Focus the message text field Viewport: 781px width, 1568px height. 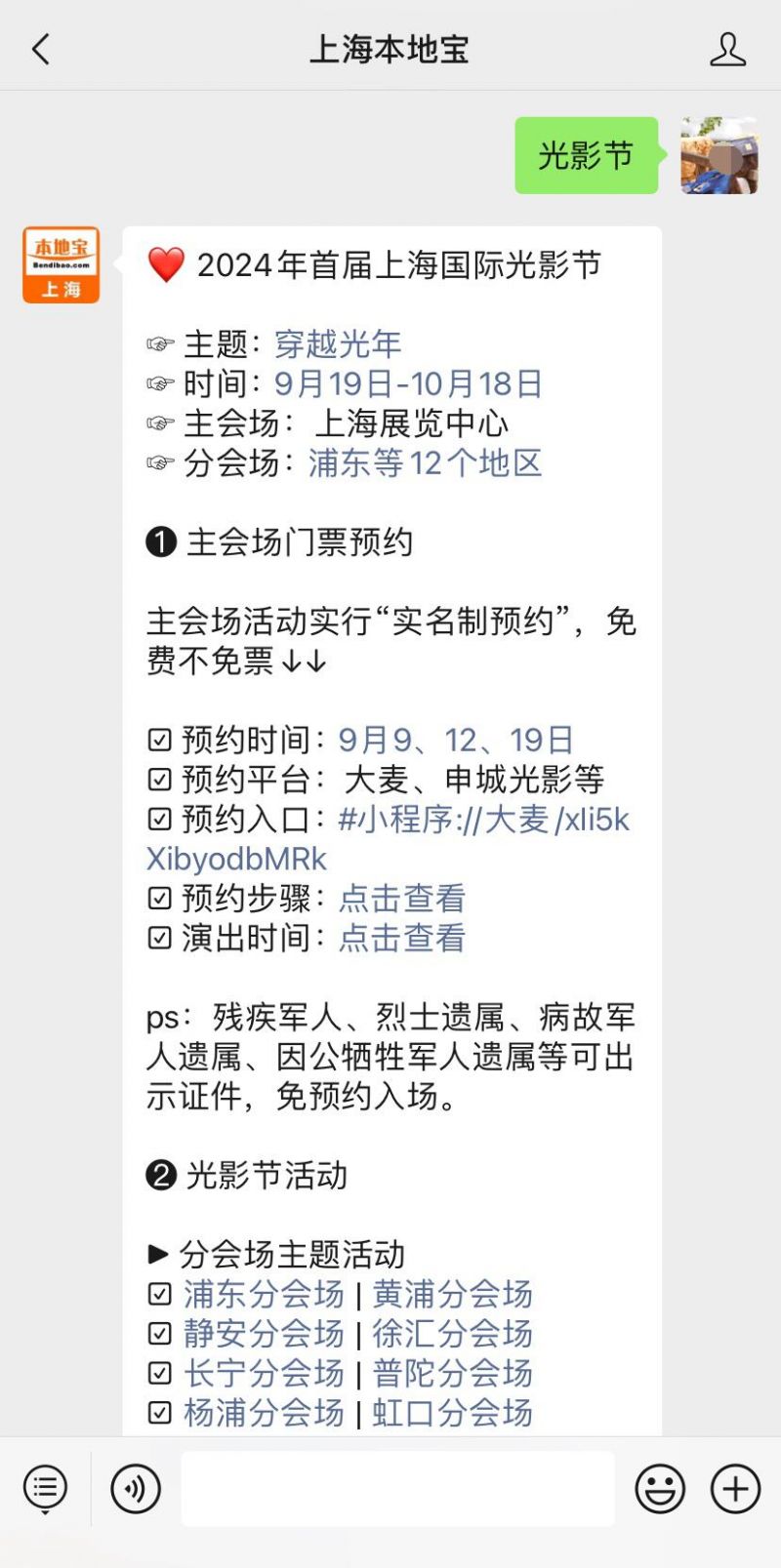click(397, 1489)
